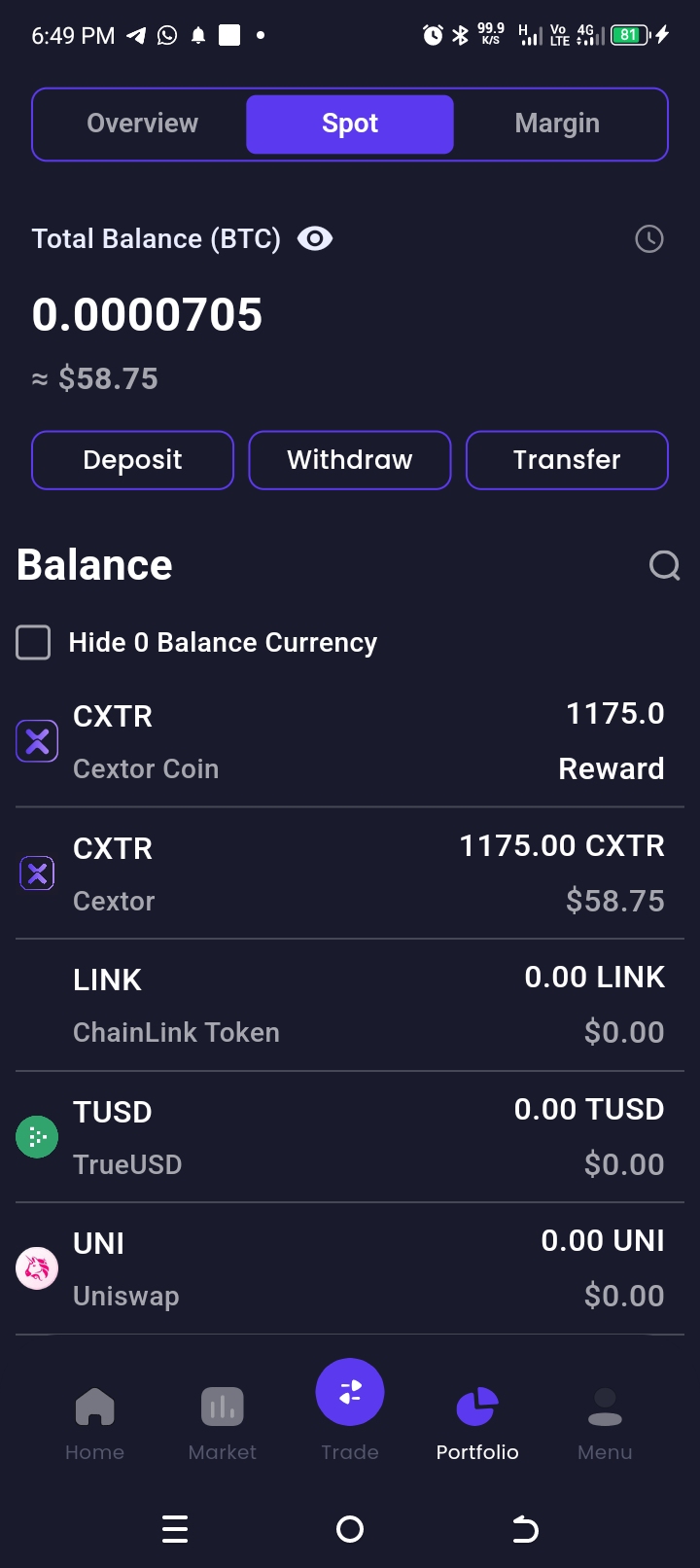This screenshot has height=1568, width=700.
Task: Tap the Deposit button
Action: (133, 460)
